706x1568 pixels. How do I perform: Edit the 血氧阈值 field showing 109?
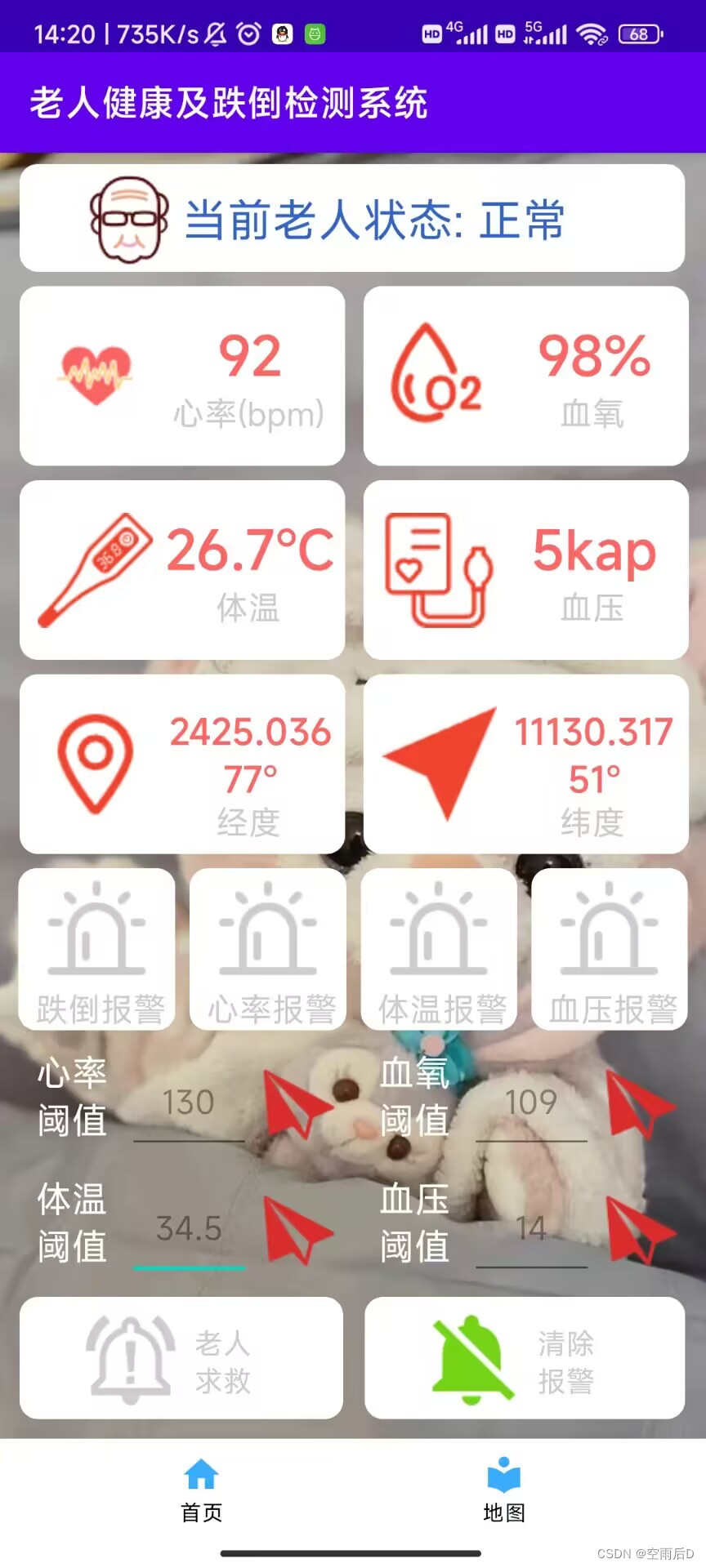pos(531,1104)
